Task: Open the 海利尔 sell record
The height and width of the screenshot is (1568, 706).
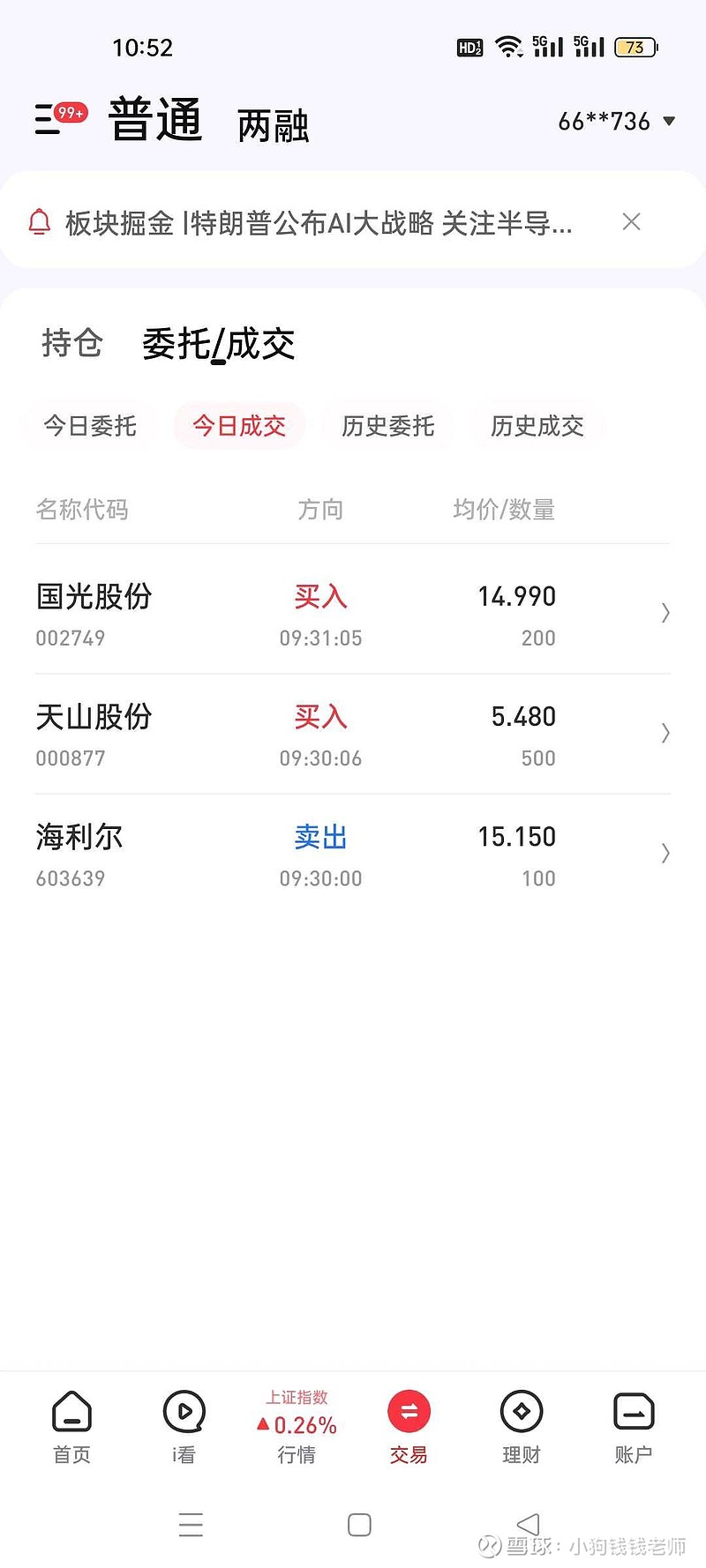Action: [353, 855]
